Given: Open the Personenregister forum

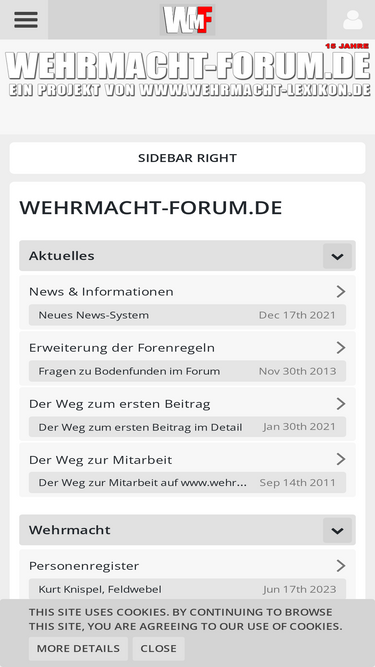Looking at the screenshot, I should [x=84, y=566].
